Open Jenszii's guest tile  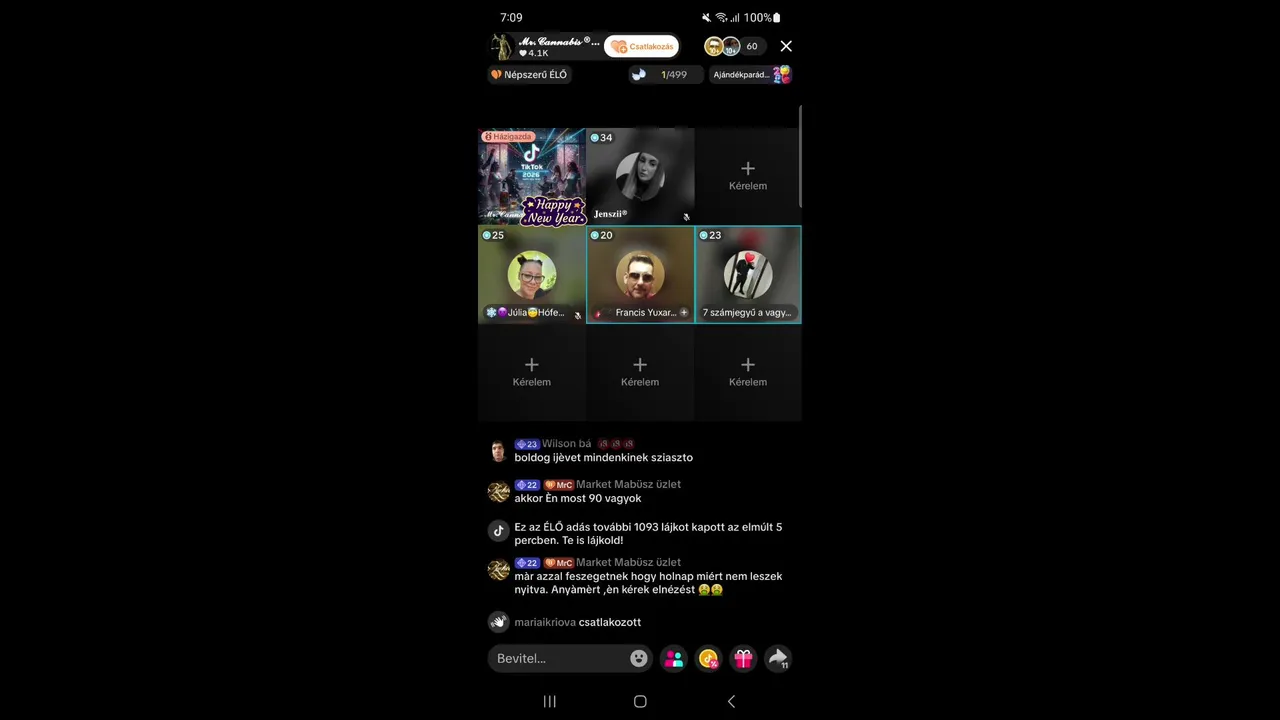coord(640,177)
